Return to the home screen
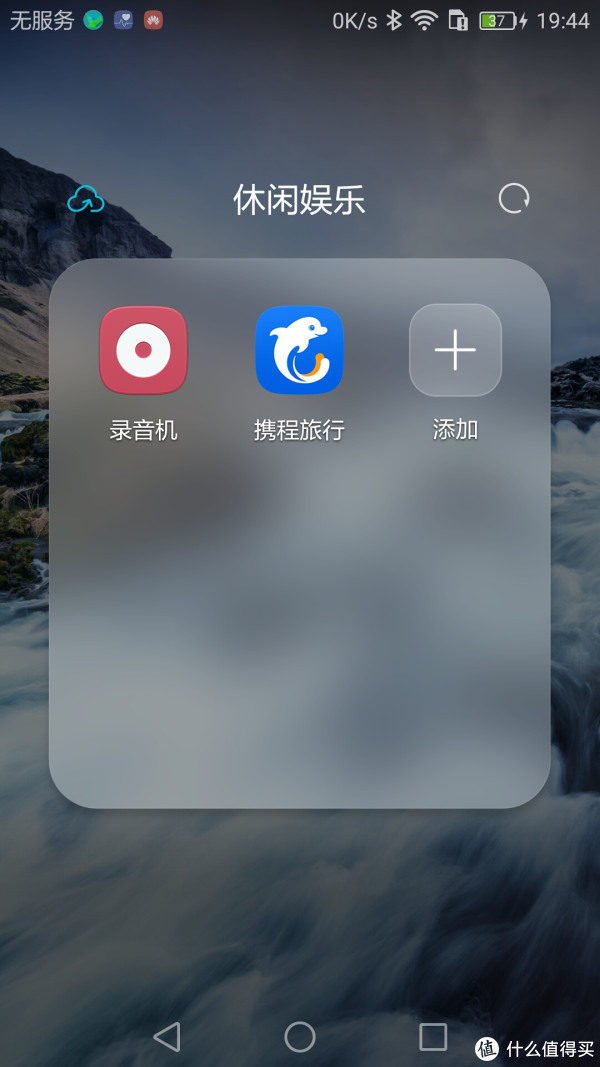600x1067 pixels. (300, 1036)
